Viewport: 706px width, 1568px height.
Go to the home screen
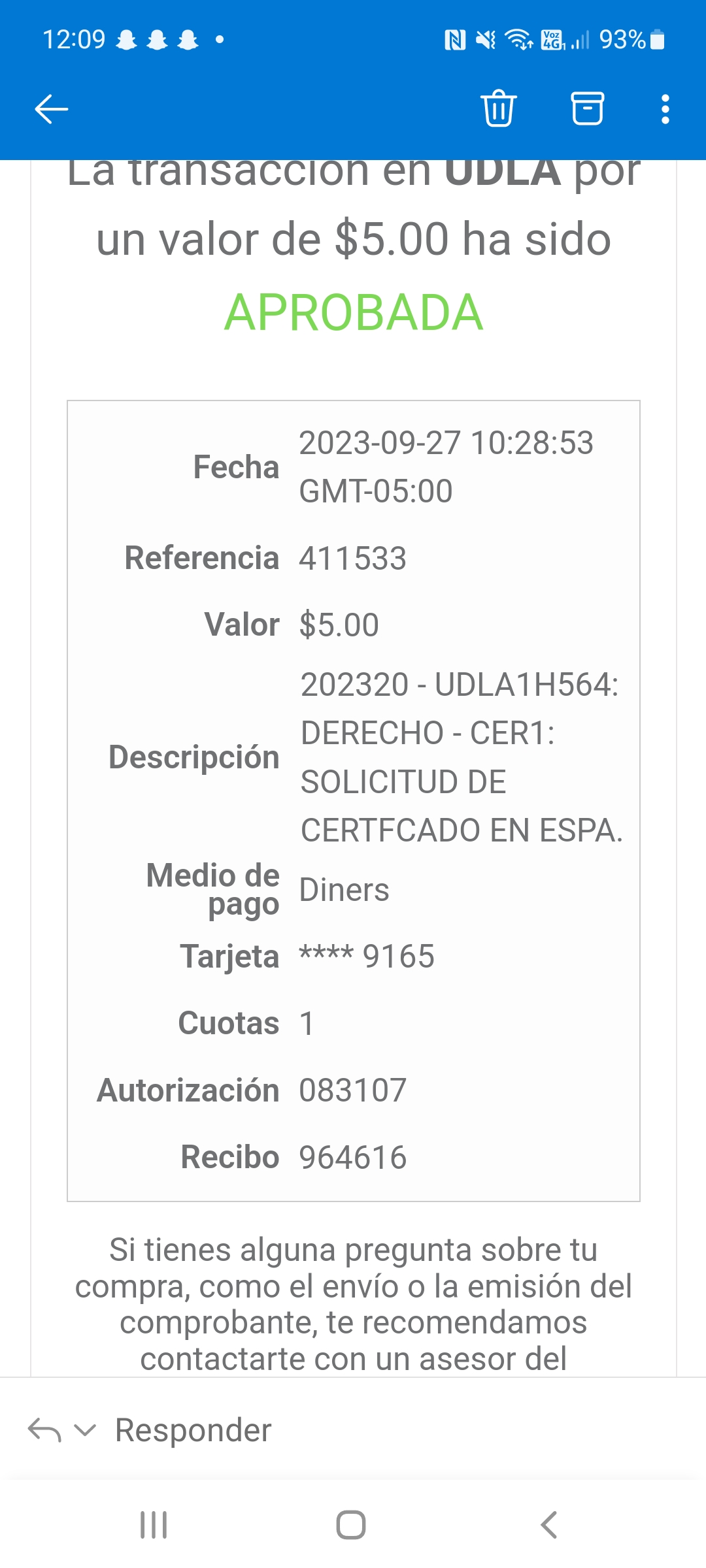pyautogui.click(x=351, y=1525)
